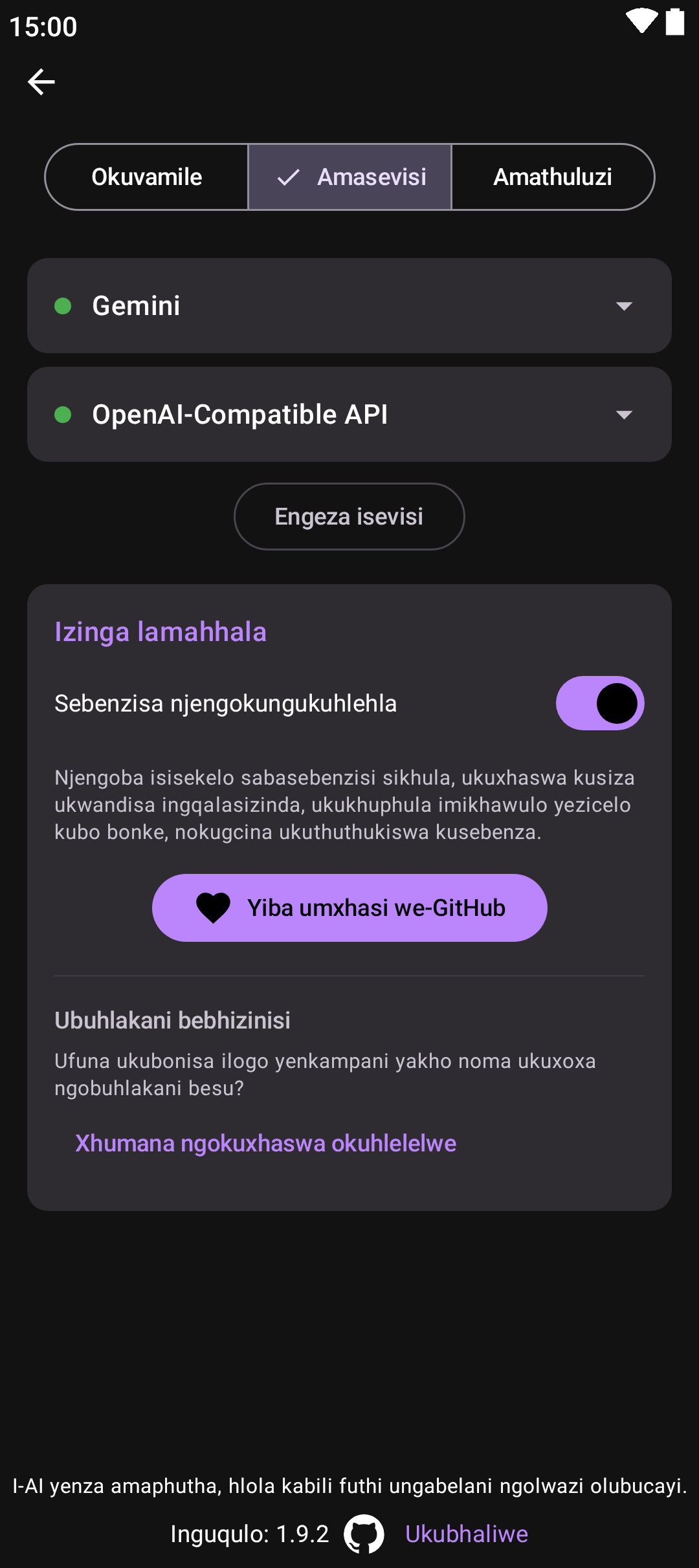Tap Yiba umxhasi we-GitHub button
The width and height of the screenshot is (699, 1568).
coord(349,908)
